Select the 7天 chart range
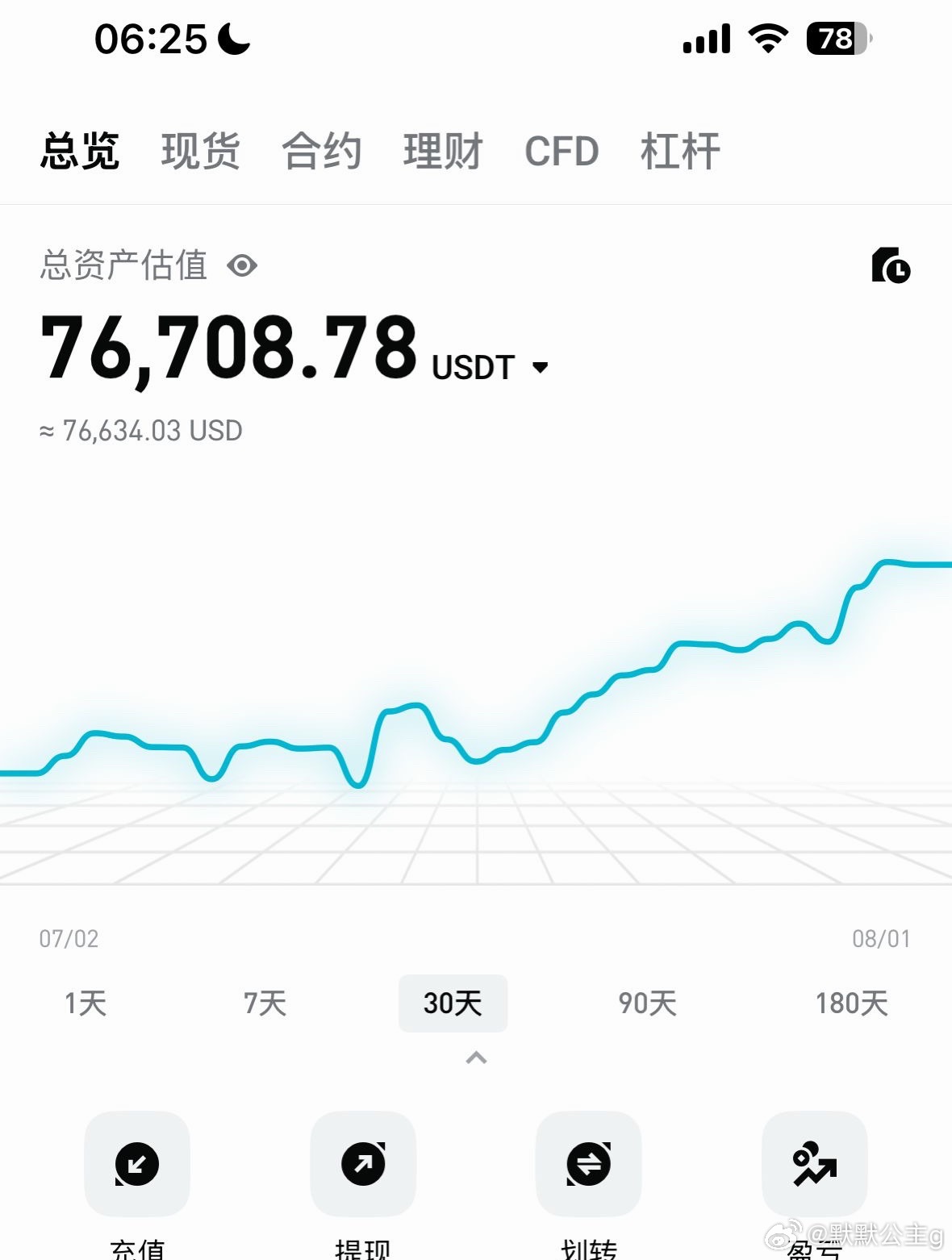The width and height of the screenshot is (952, 1260). [x=265, y=1003]
